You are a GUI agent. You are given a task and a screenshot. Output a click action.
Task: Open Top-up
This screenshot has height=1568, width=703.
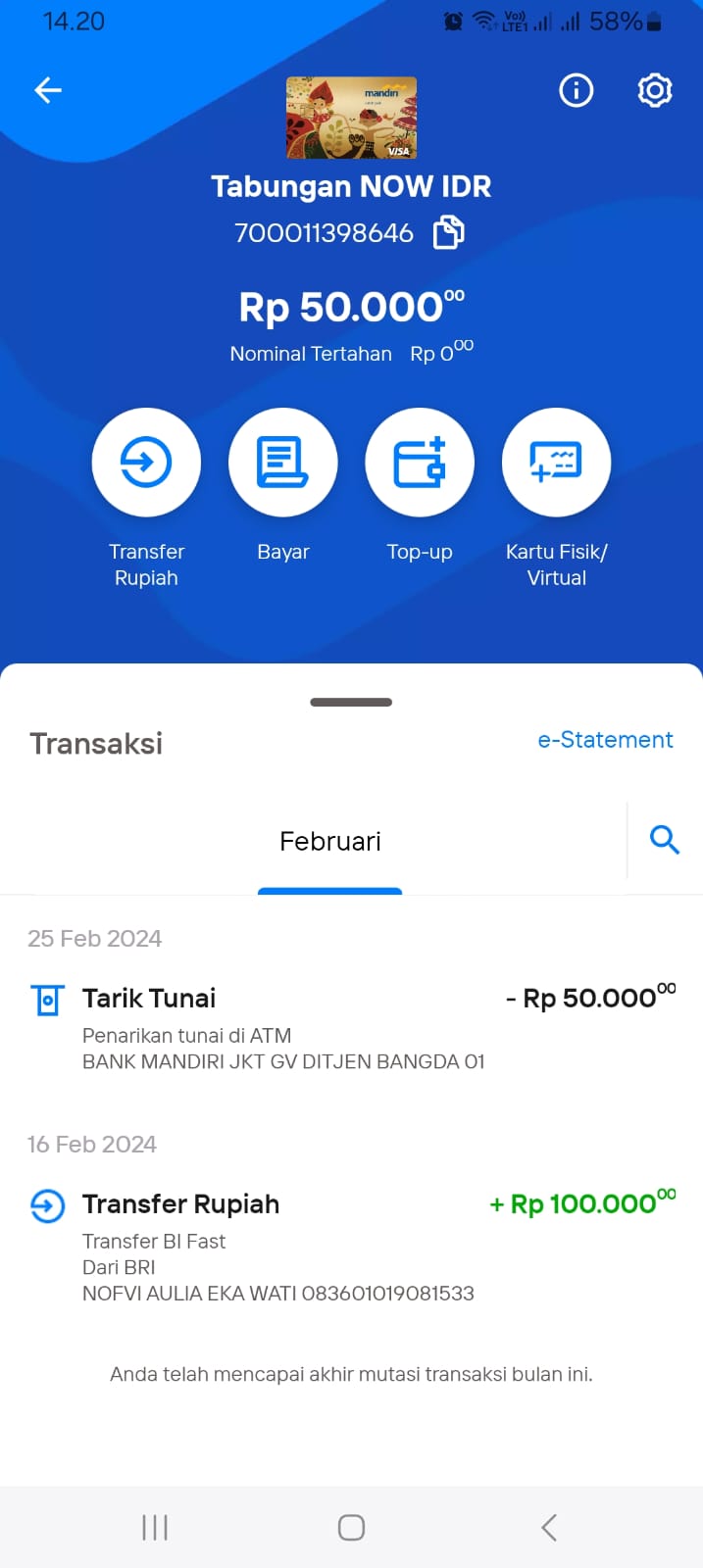(x=420, y=463)
